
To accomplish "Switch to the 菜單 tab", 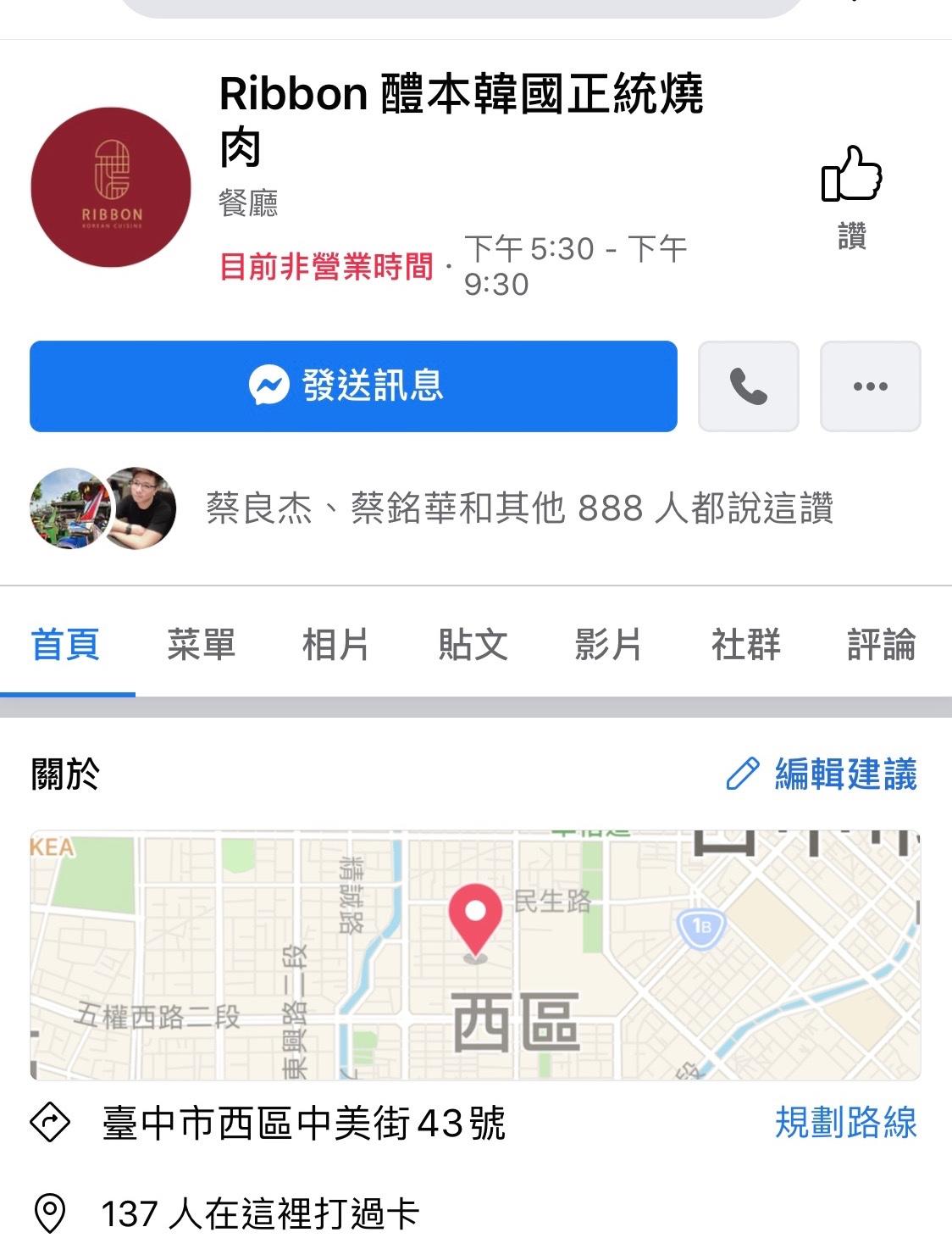I will [x=201, y=645].
